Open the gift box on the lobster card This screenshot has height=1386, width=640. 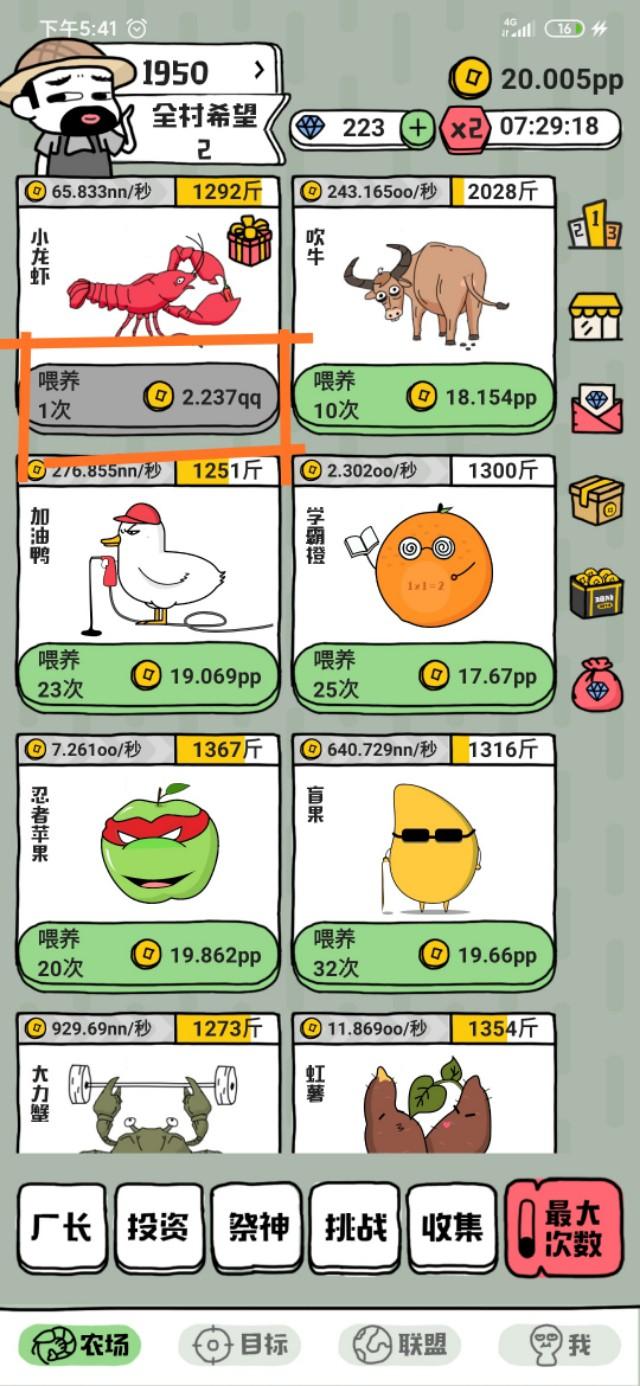249,241
